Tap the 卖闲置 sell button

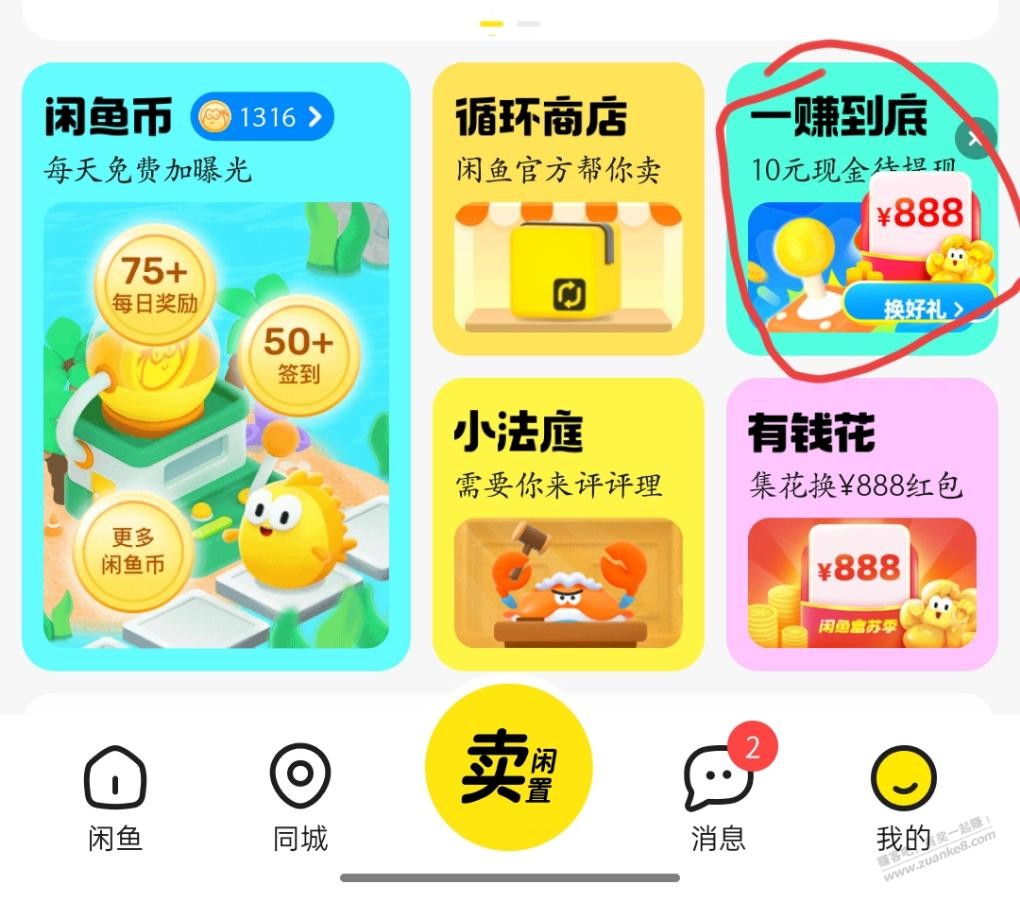tap(509, 767)
